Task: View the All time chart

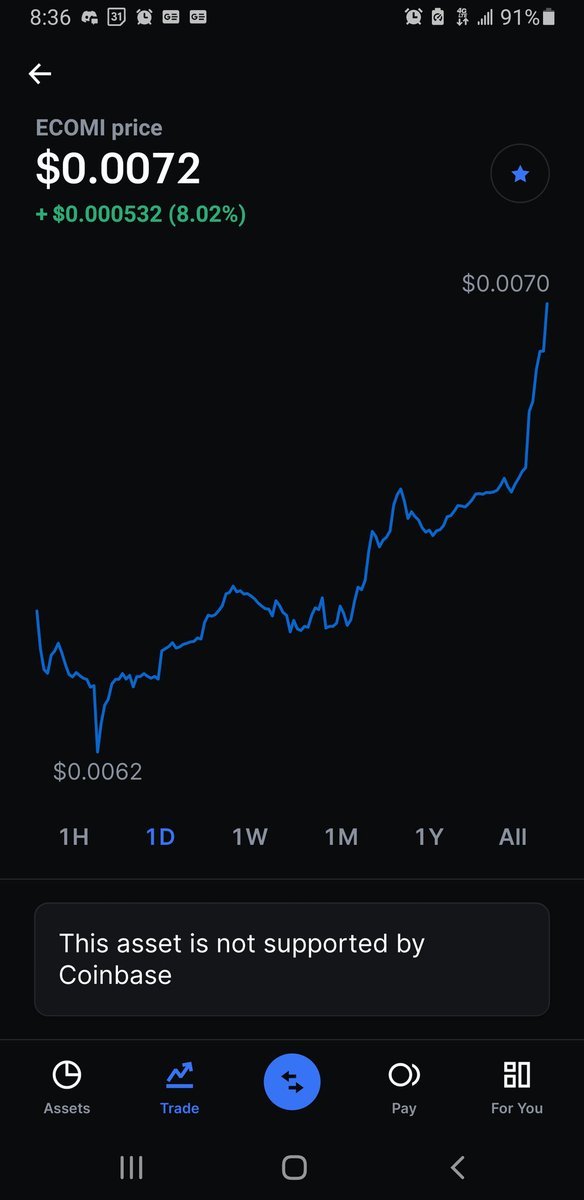Action: click(512, 836)
